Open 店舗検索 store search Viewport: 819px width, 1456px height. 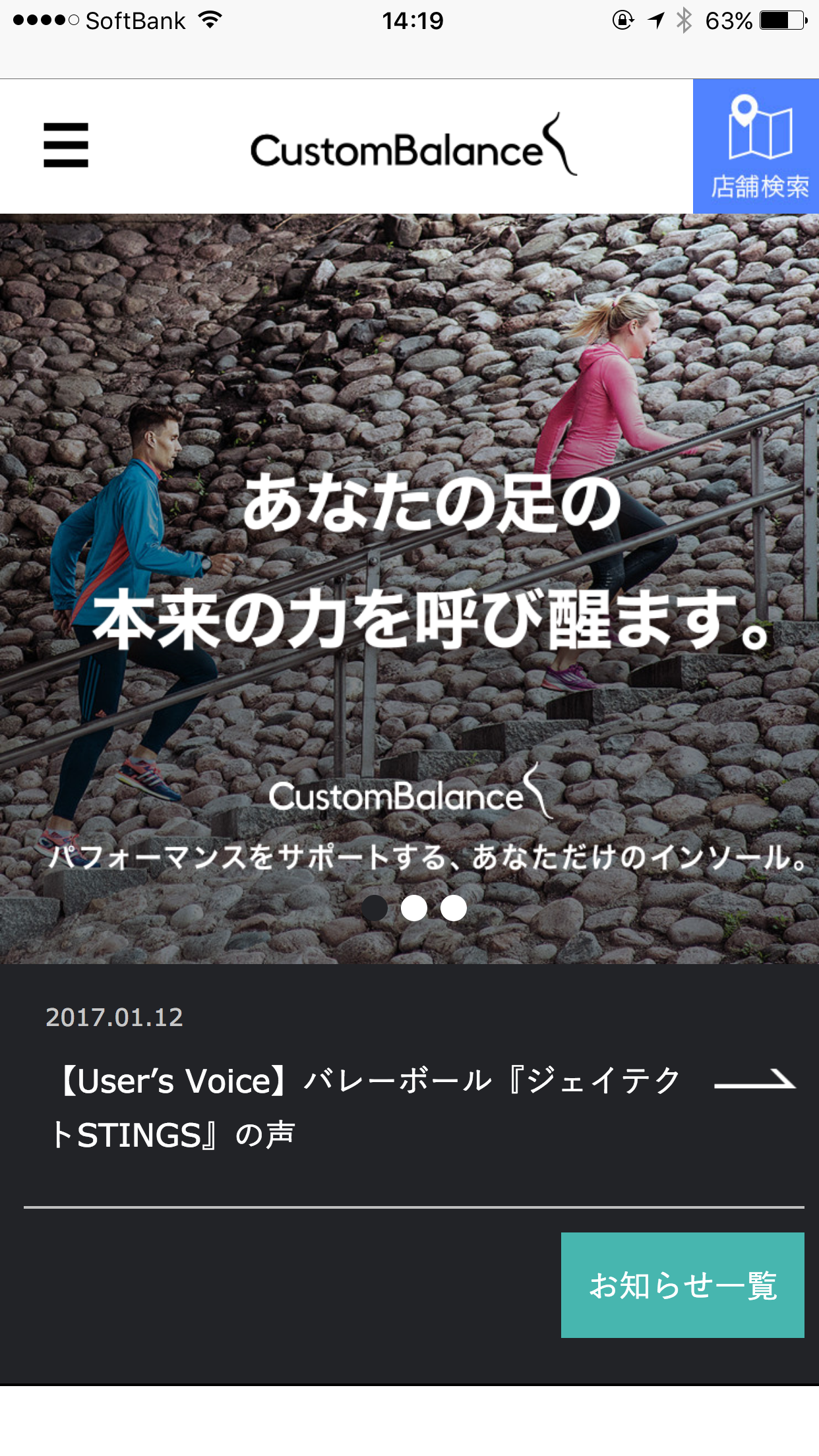(756, 146)
